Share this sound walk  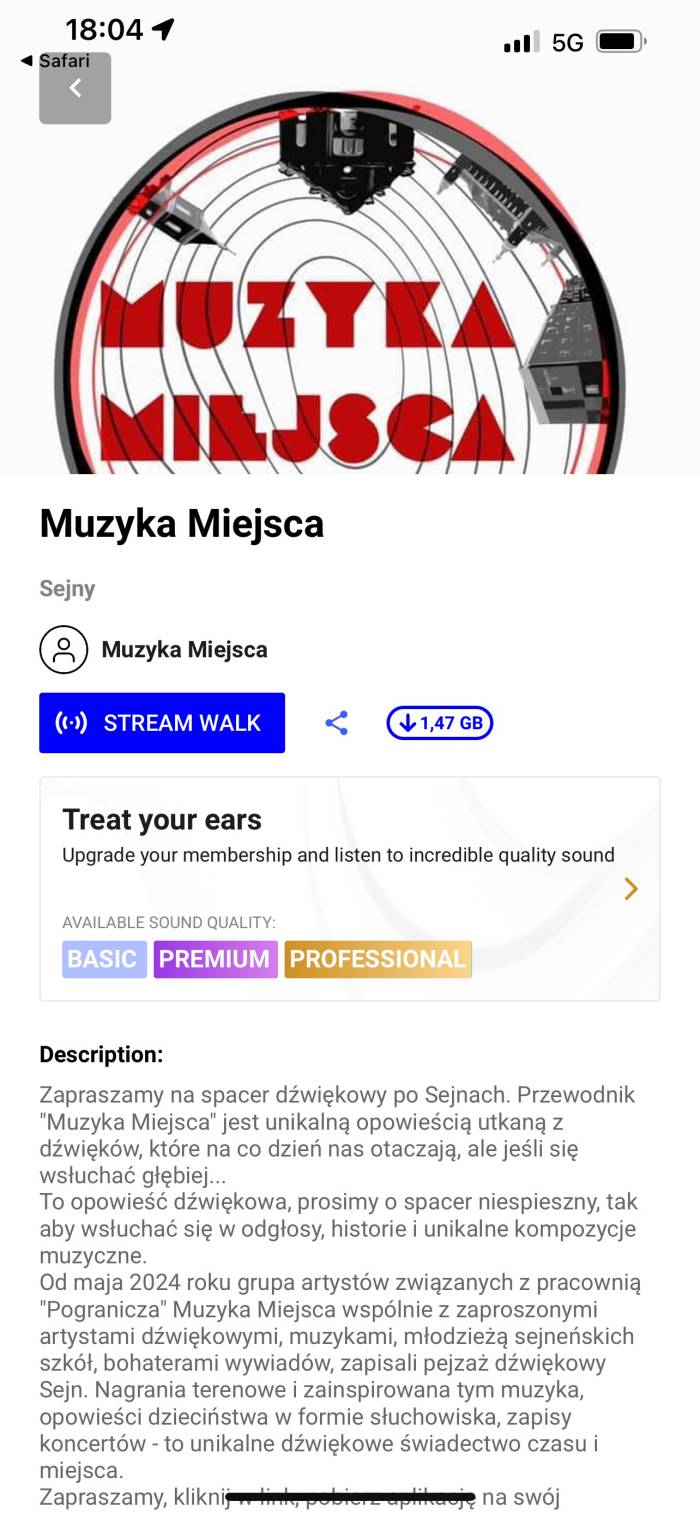point(337,723)
